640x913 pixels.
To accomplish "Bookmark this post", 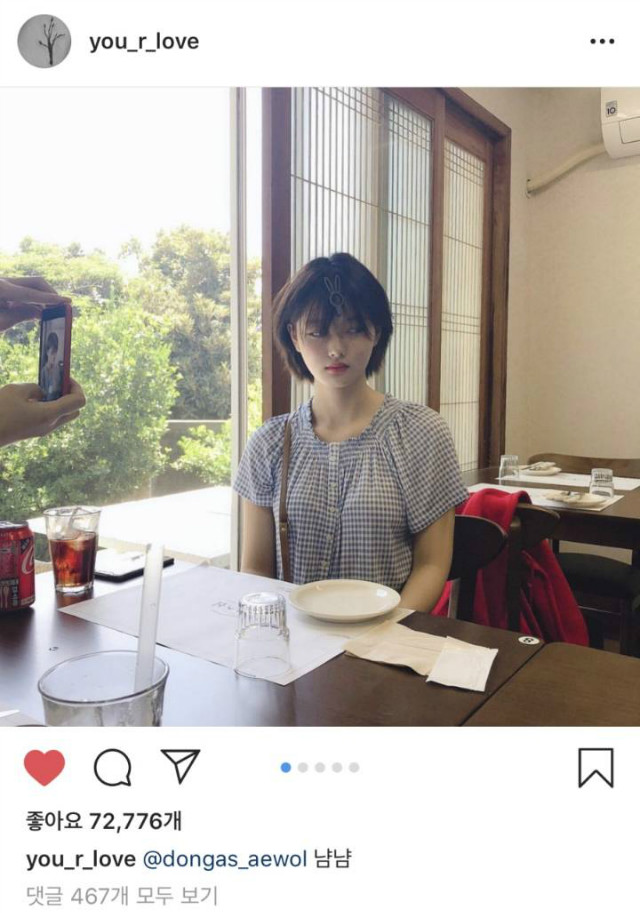I will coord(595,767).
